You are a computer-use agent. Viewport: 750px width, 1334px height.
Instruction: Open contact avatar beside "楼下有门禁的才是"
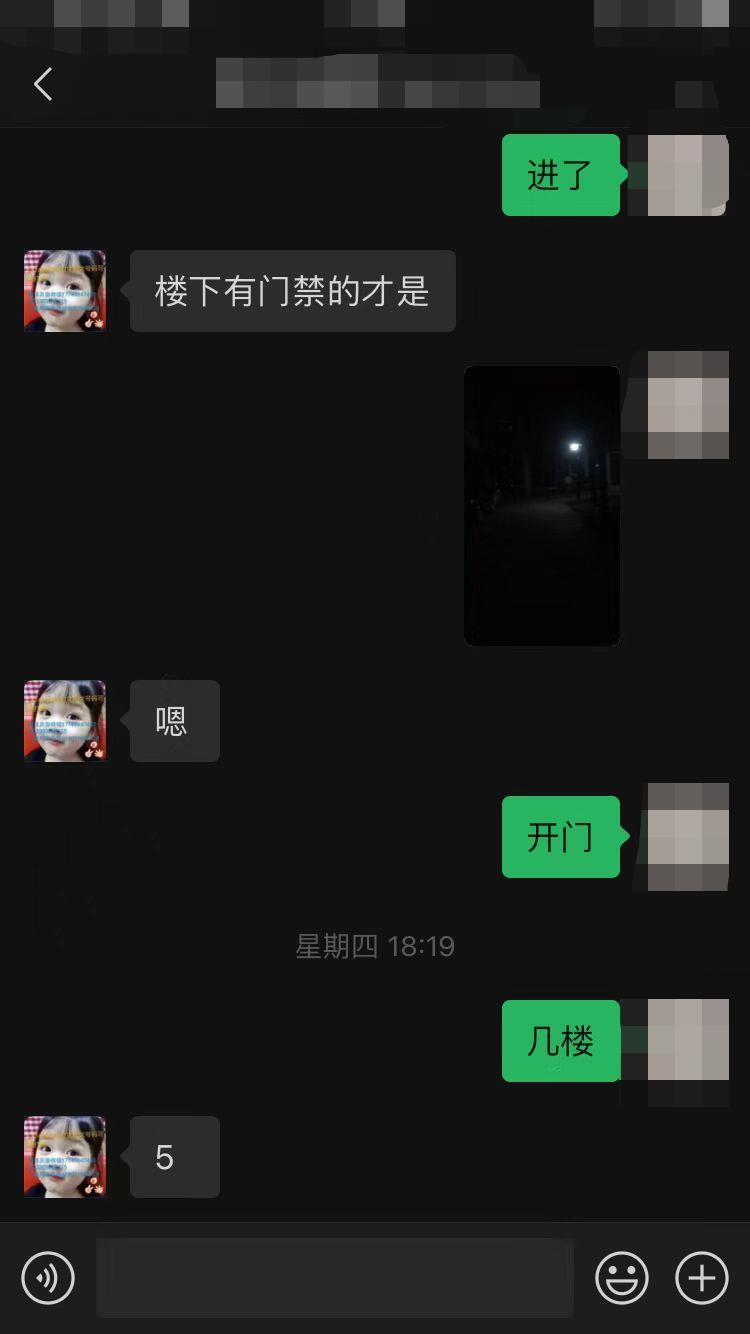coord(65,291)
